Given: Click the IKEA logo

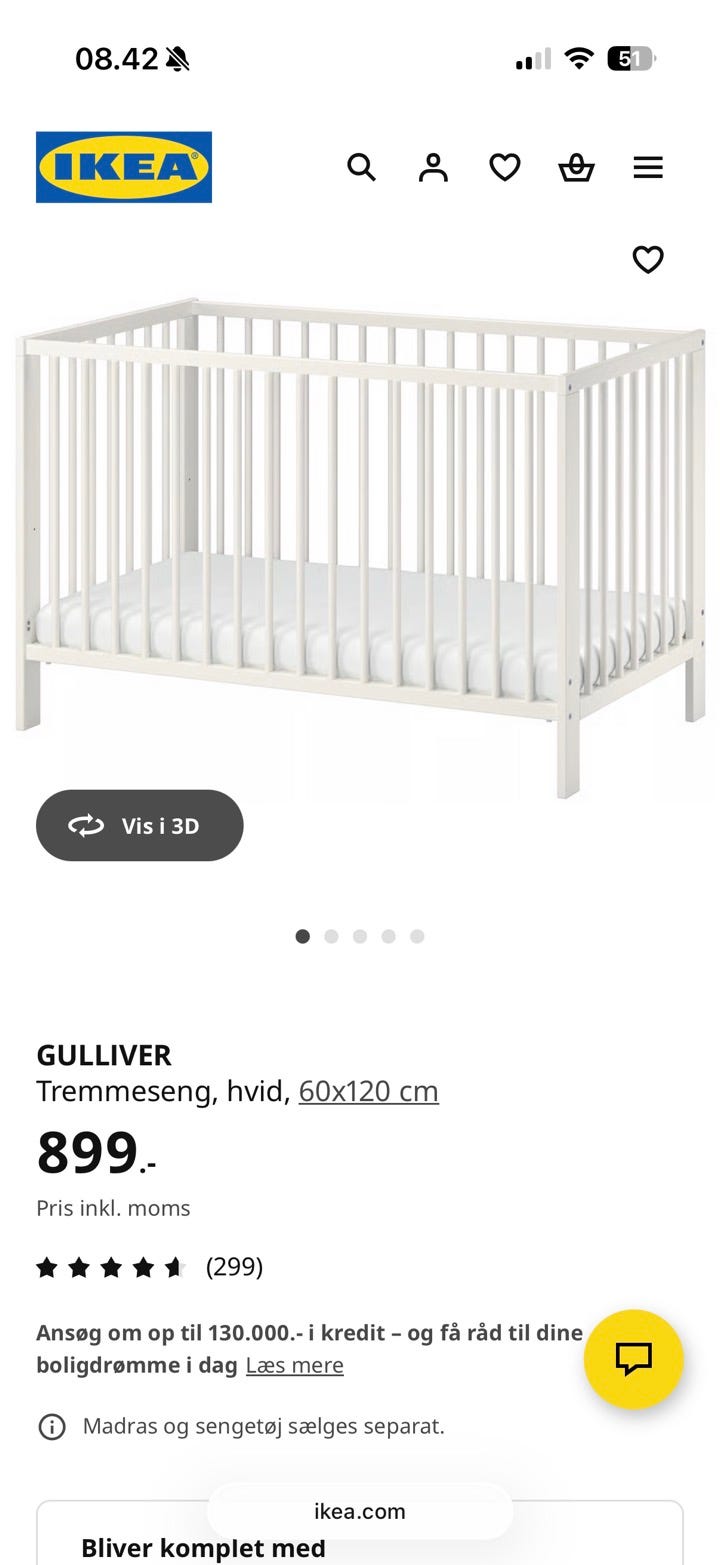Looking at the screenshot, I should click(123, 167).
